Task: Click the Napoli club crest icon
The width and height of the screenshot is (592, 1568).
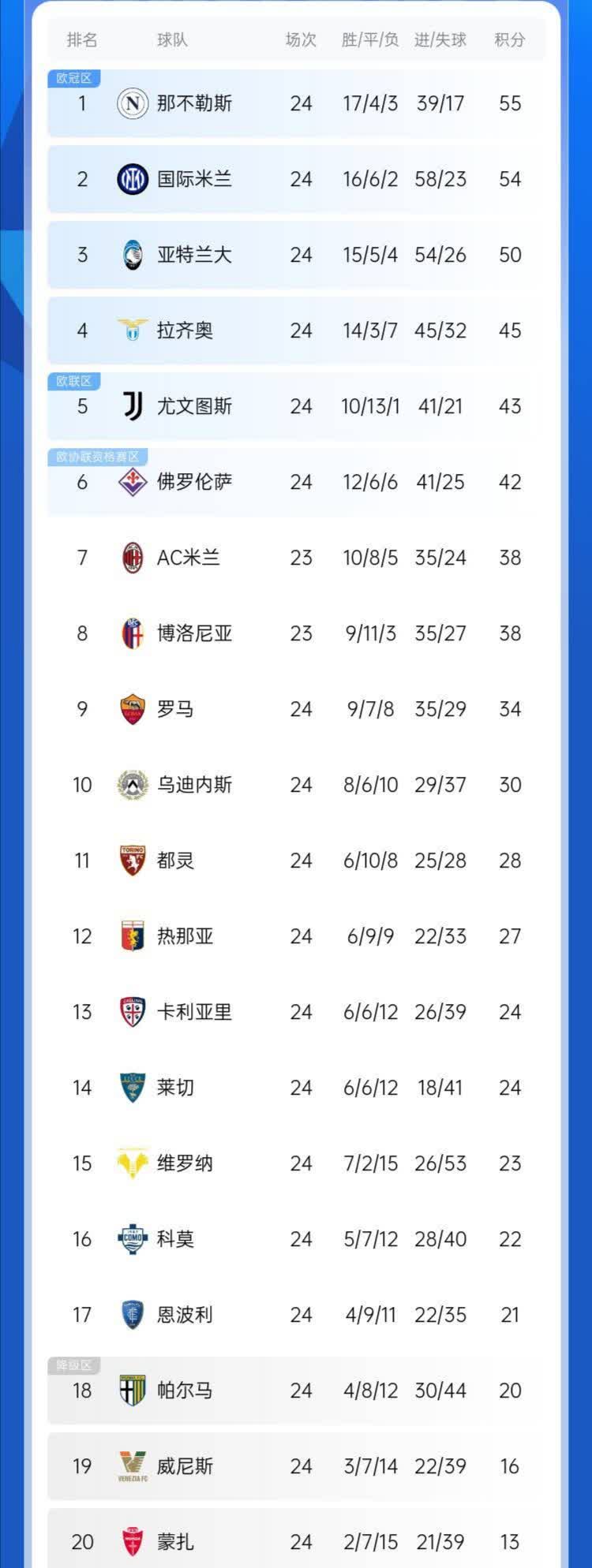Action: [131, 103]
